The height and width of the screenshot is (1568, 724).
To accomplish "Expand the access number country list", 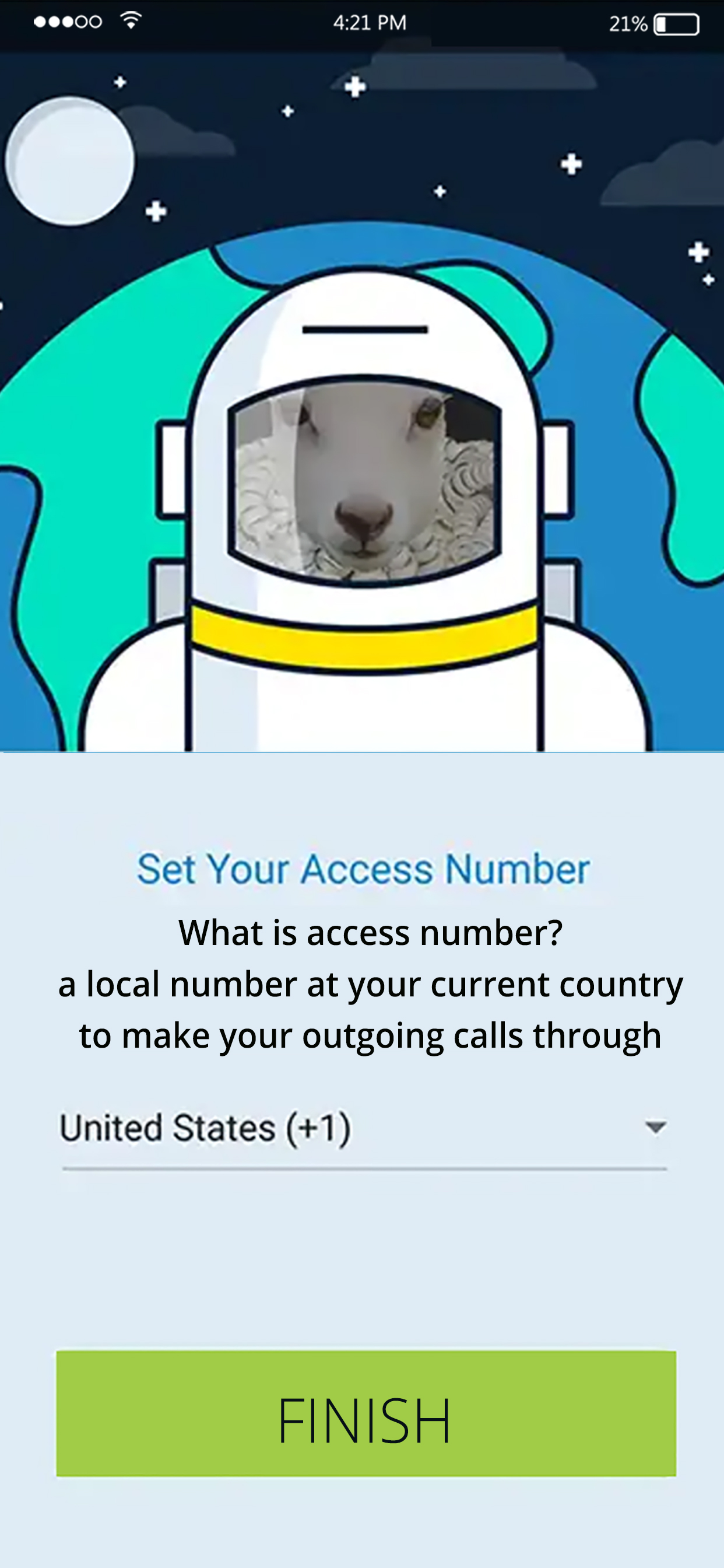I will 365,1129.
